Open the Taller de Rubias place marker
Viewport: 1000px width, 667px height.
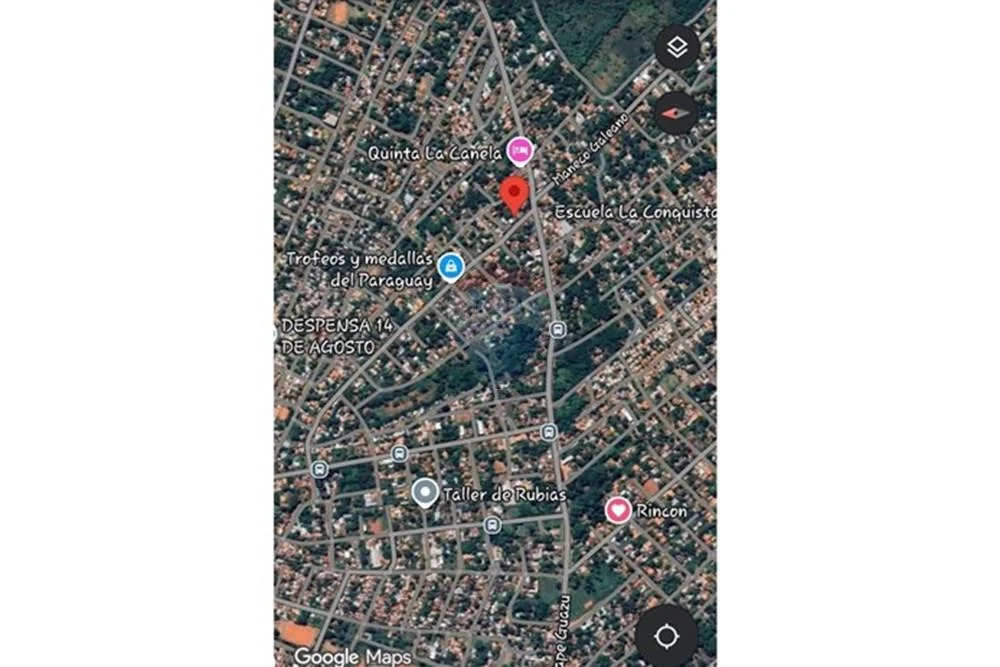[x=425, y=493]
